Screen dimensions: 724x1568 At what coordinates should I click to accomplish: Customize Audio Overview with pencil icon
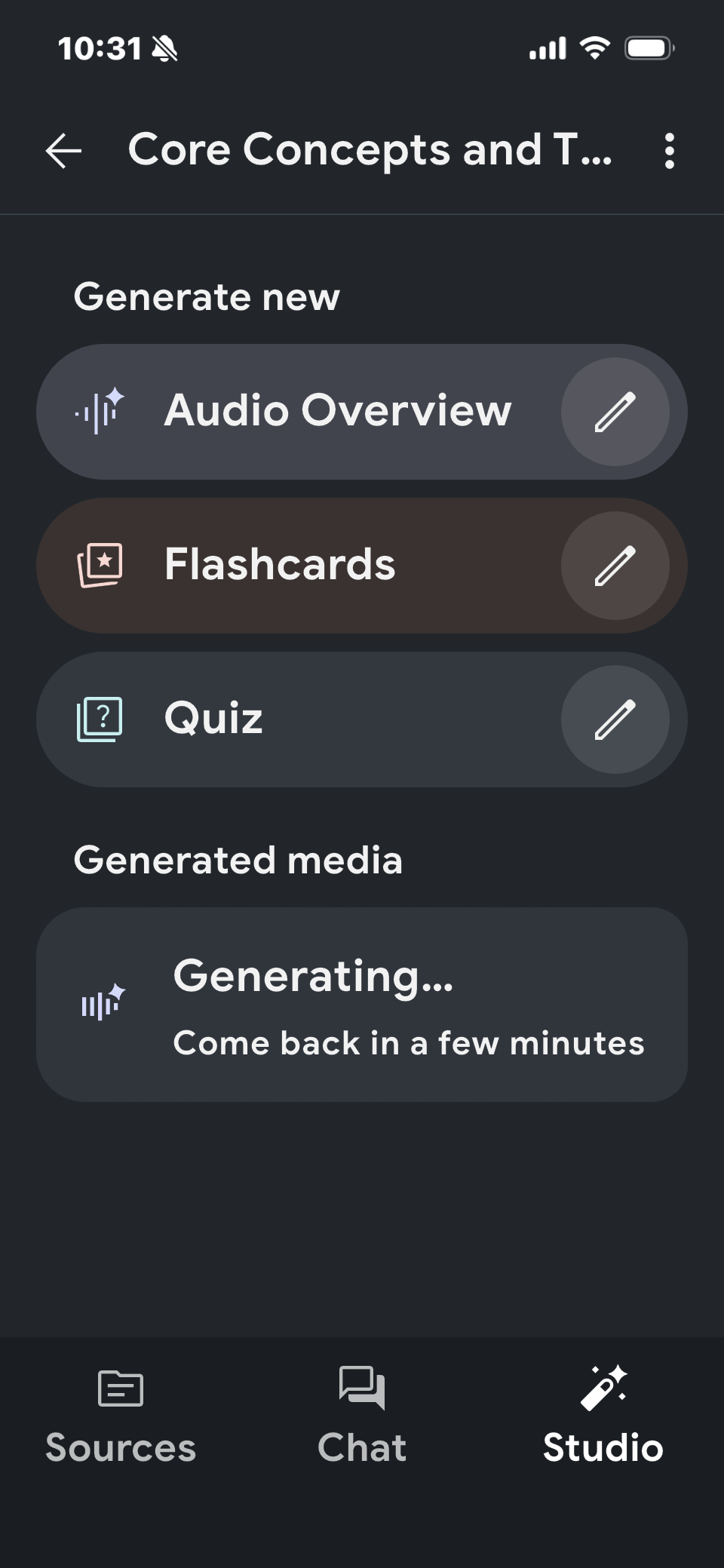pyautogui.click(x=615, y=412)
